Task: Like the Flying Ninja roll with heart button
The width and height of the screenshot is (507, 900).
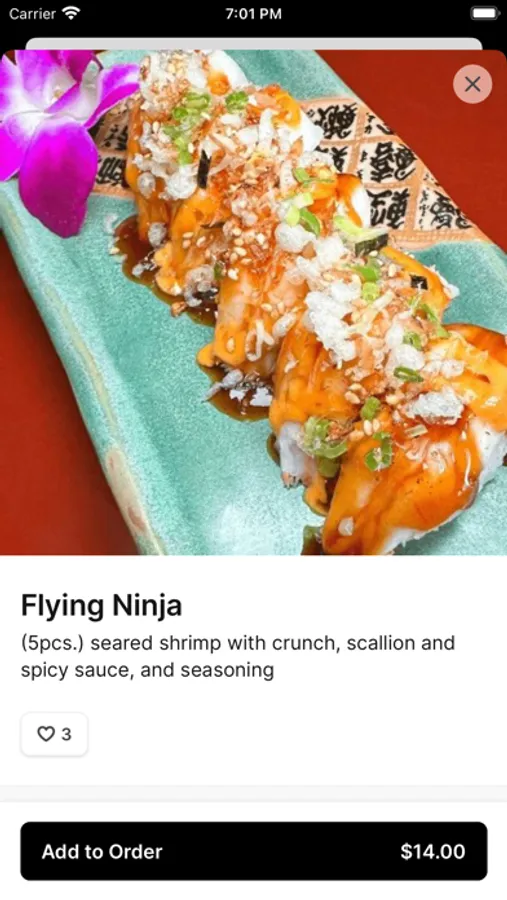Action: (55, 734)
